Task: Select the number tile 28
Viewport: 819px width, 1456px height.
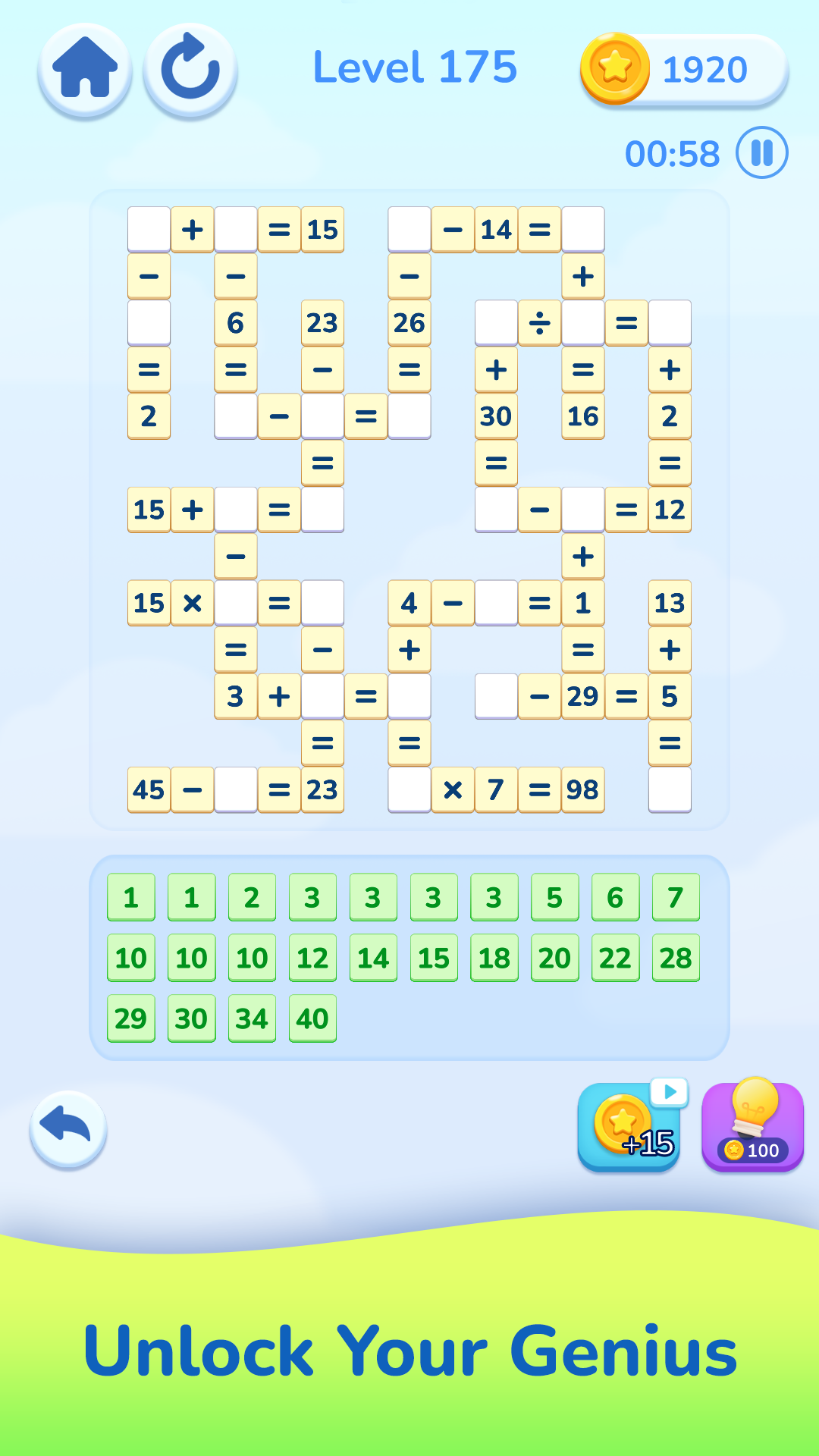Action: [x=676, y=958]
